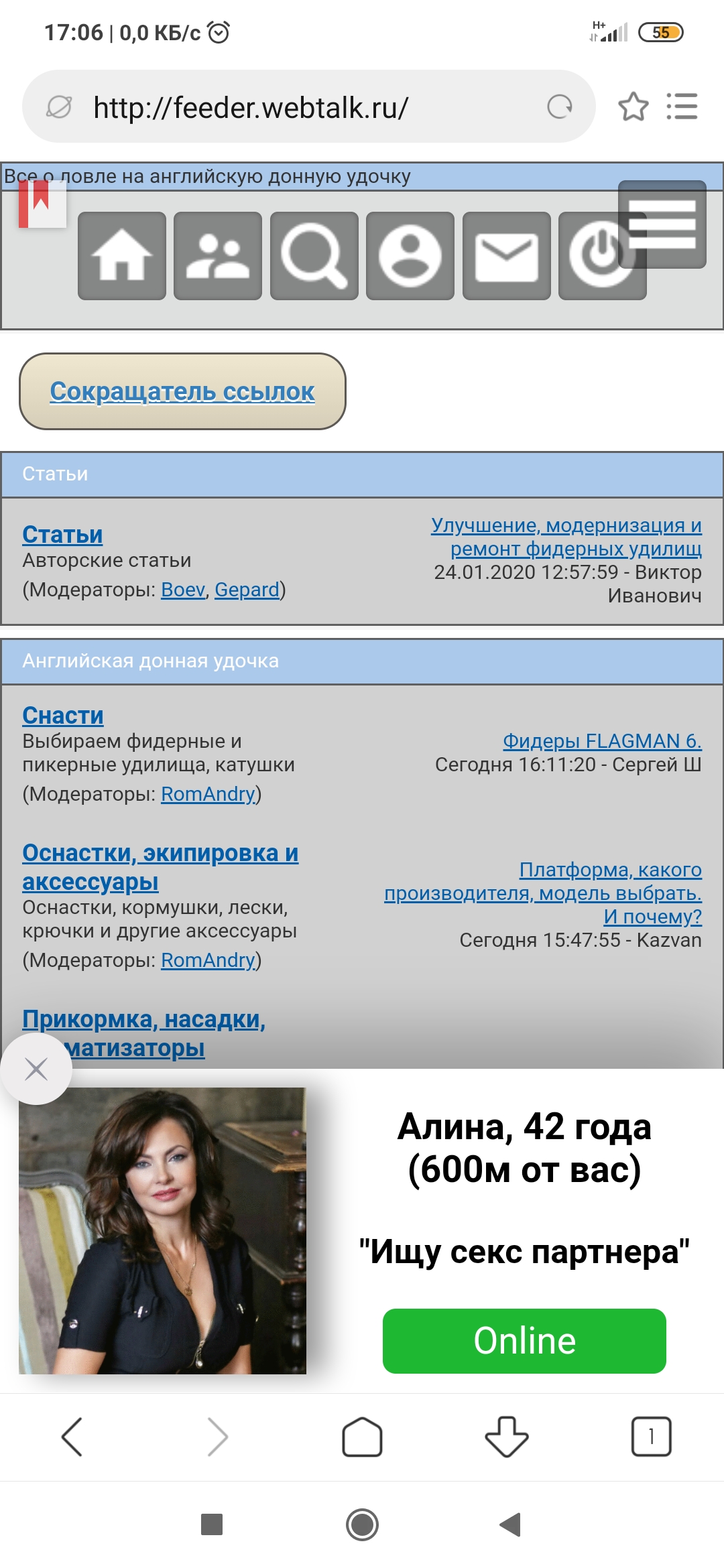Screen dimensions: 724x1568
Task: Open the Снасти section
Action: [x=63, y=716]
